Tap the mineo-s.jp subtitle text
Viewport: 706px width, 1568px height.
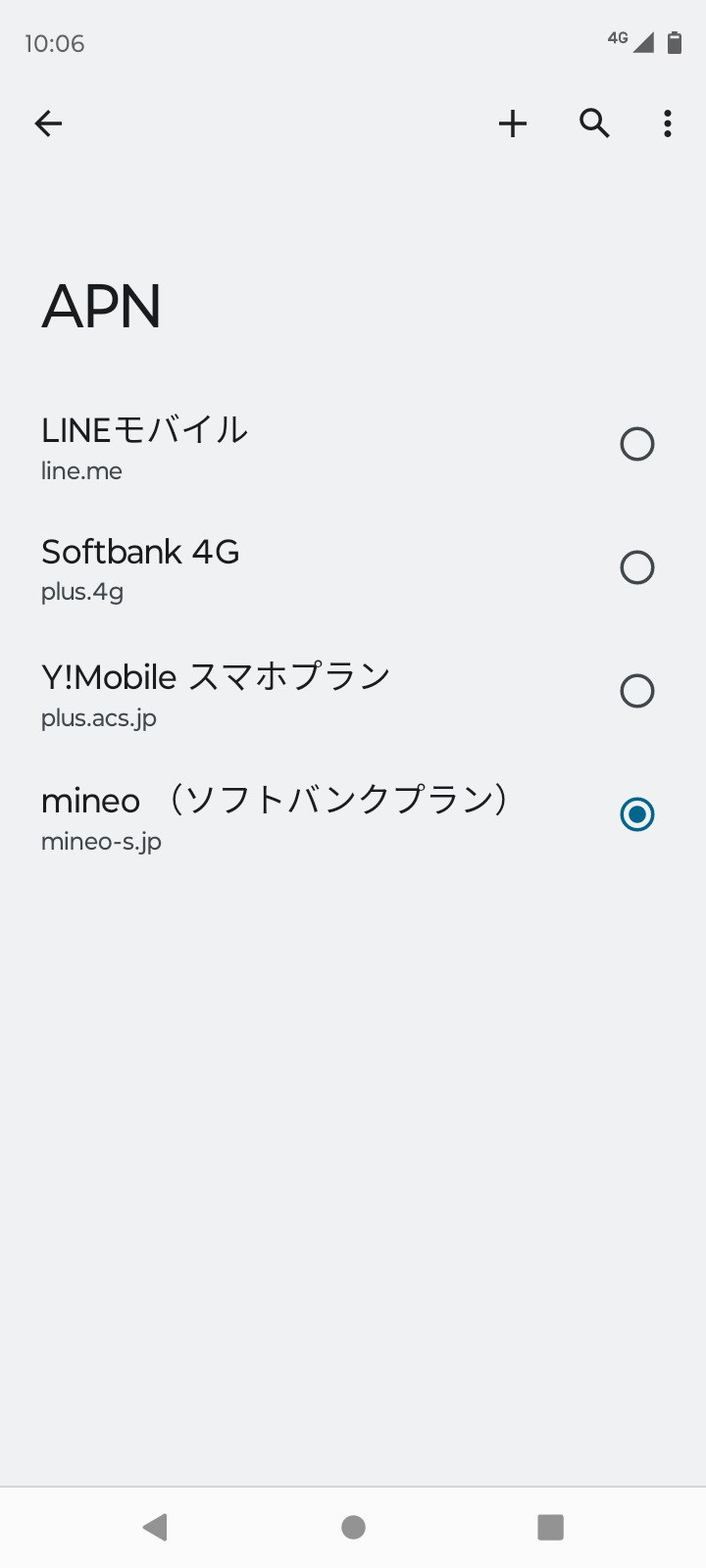(101, 841)
